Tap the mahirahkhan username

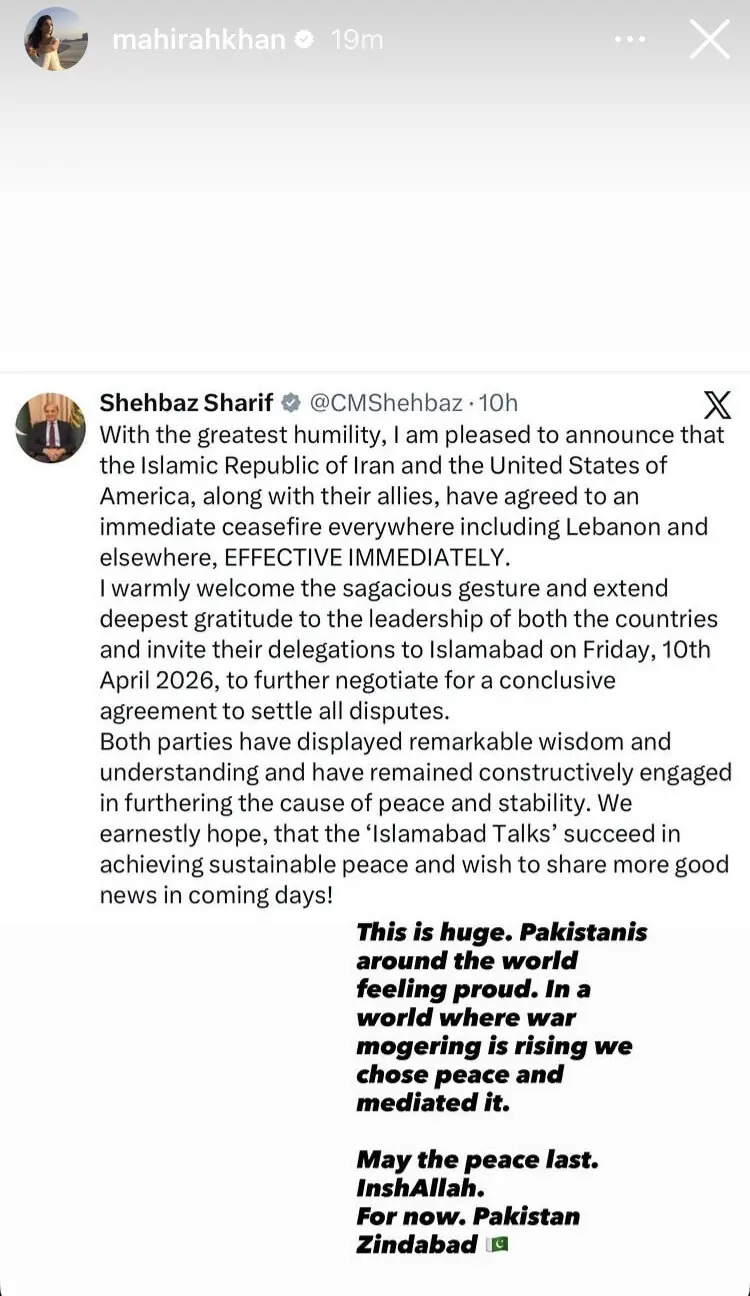pyautogui.click(x=199, y=40)
